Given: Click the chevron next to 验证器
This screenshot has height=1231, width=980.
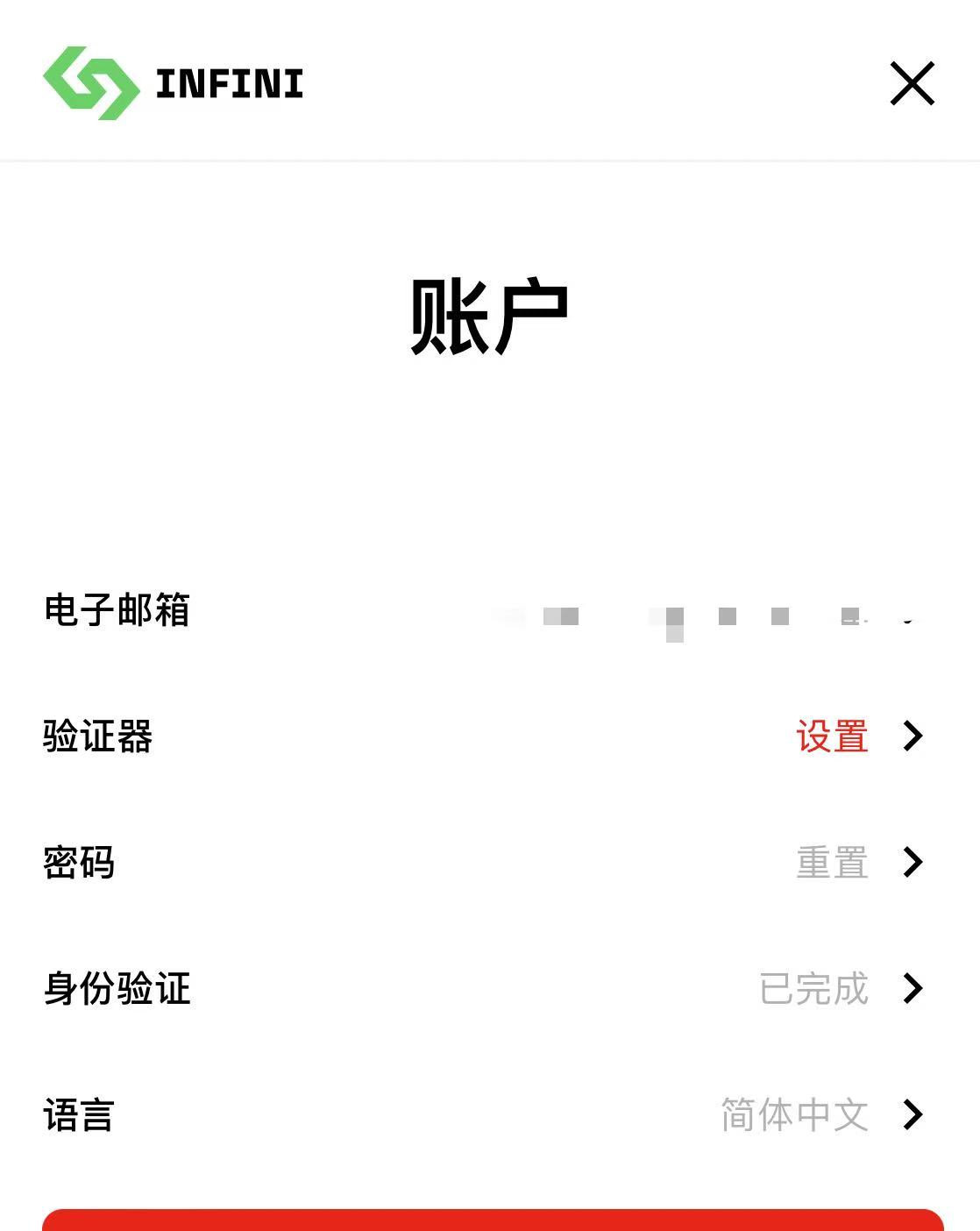Looking at the screenshot, I should pos(913,736).
